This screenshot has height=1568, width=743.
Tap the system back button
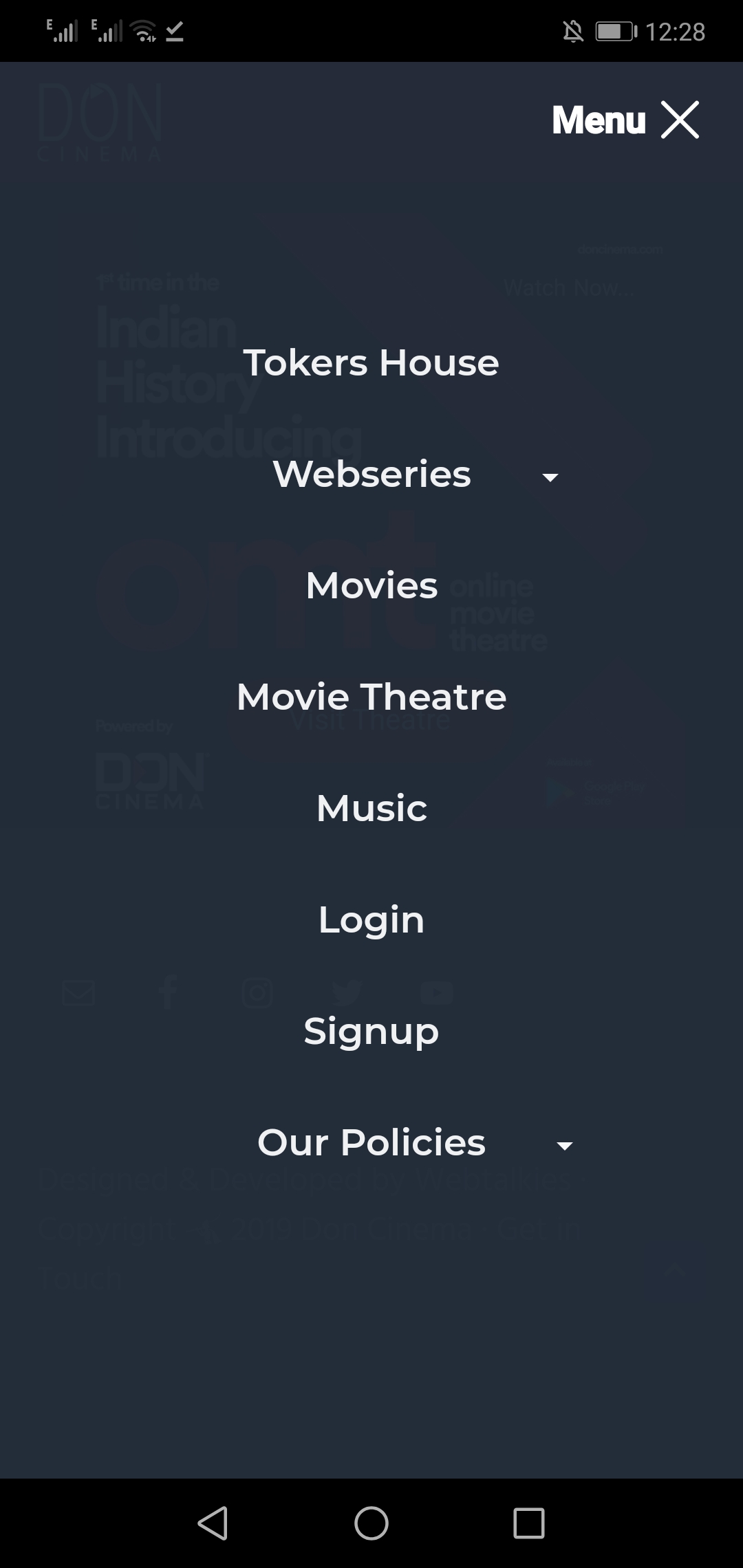click(213, 1523)
